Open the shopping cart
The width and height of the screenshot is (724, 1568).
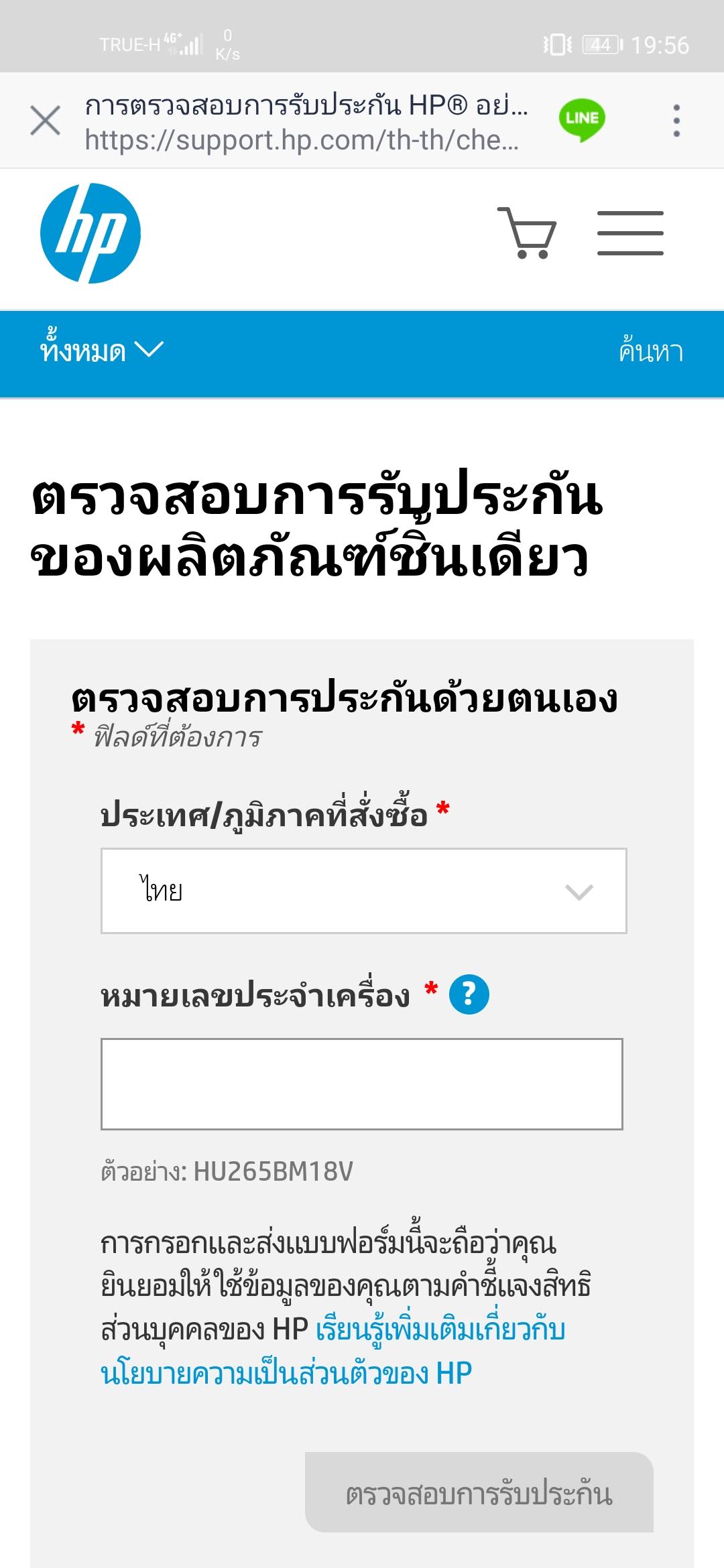coord(527,233)
